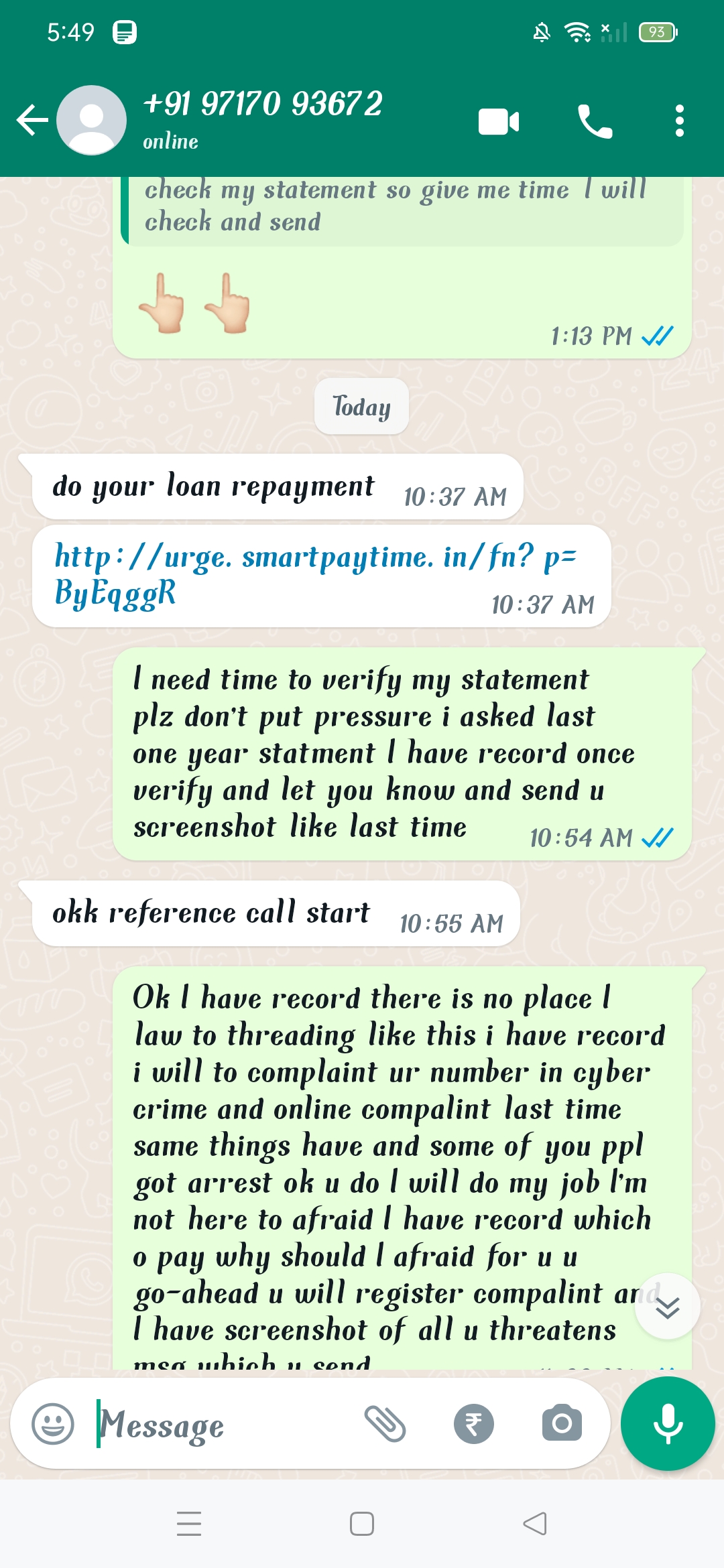Focus the Message text field
This screenshot has height=1568, width=724.
coord(221,1425)
